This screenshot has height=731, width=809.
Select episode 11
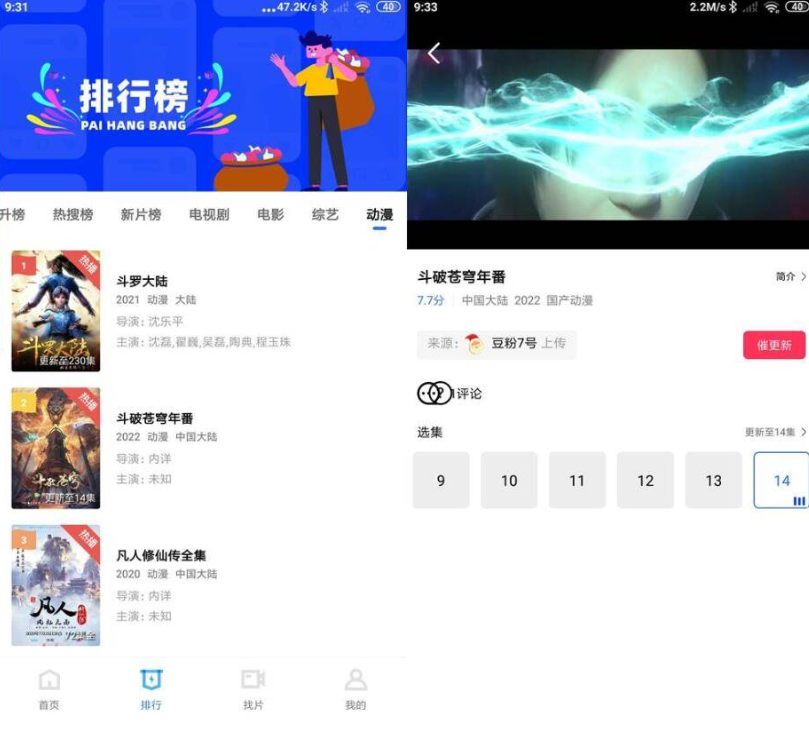577,480
